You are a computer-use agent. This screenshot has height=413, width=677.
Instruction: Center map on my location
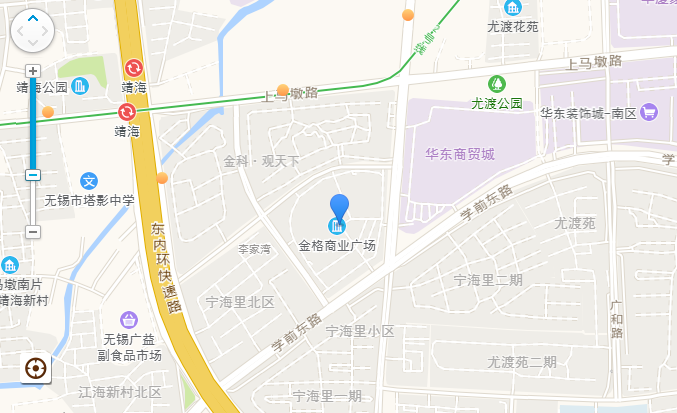[37, 368]
